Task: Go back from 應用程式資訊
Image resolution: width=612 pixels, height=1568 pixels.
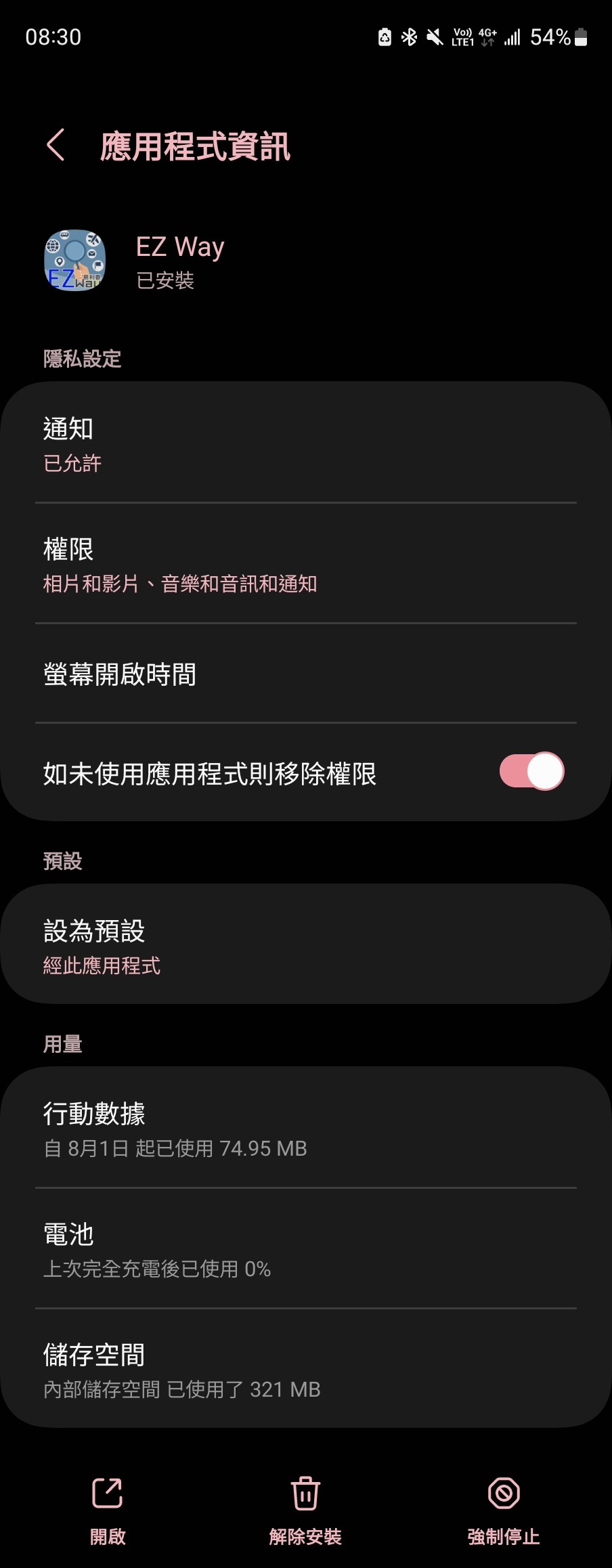Action: [56, 145]
